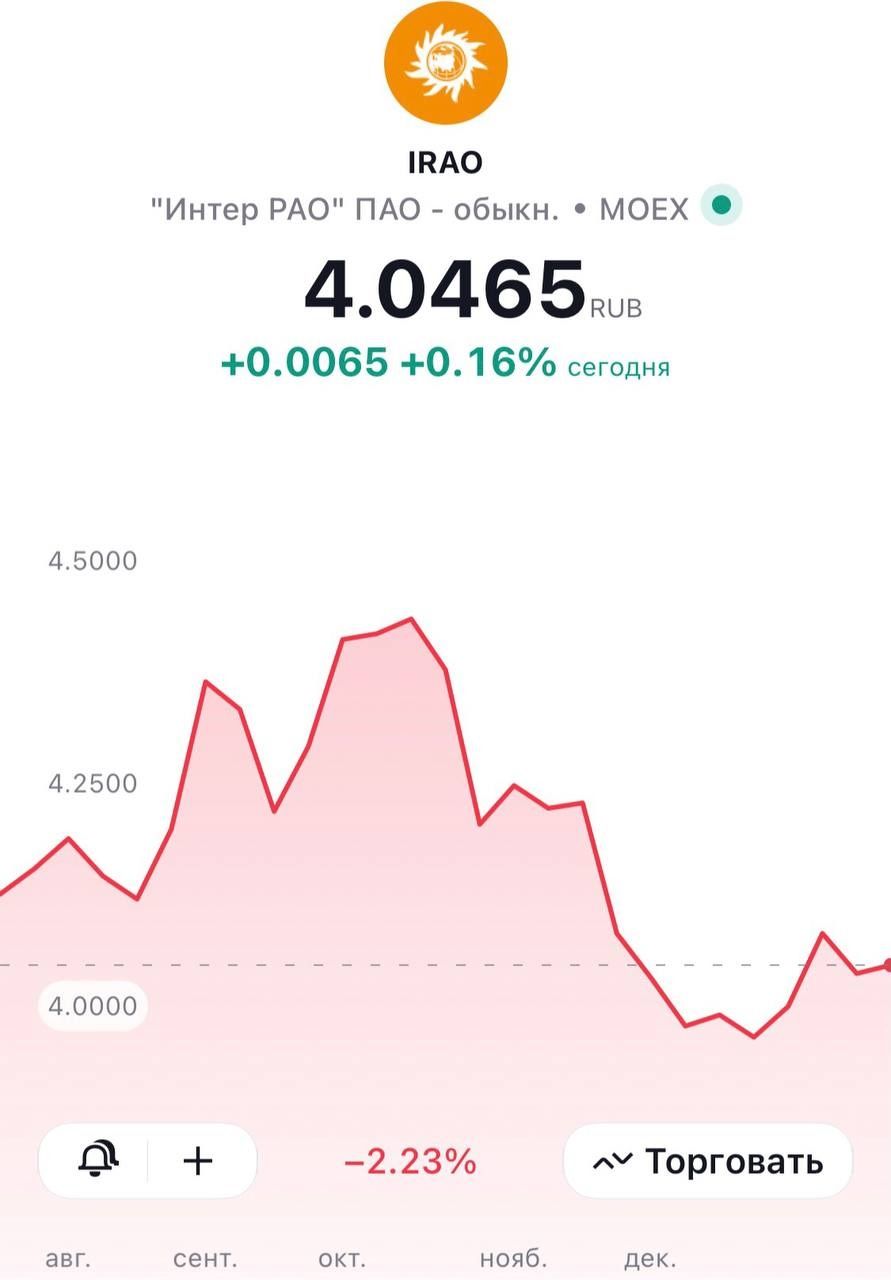891x1280 pixels.
Task: Open the Торговать trade button
Action: pyautogui.click(x=708, y=1161)
